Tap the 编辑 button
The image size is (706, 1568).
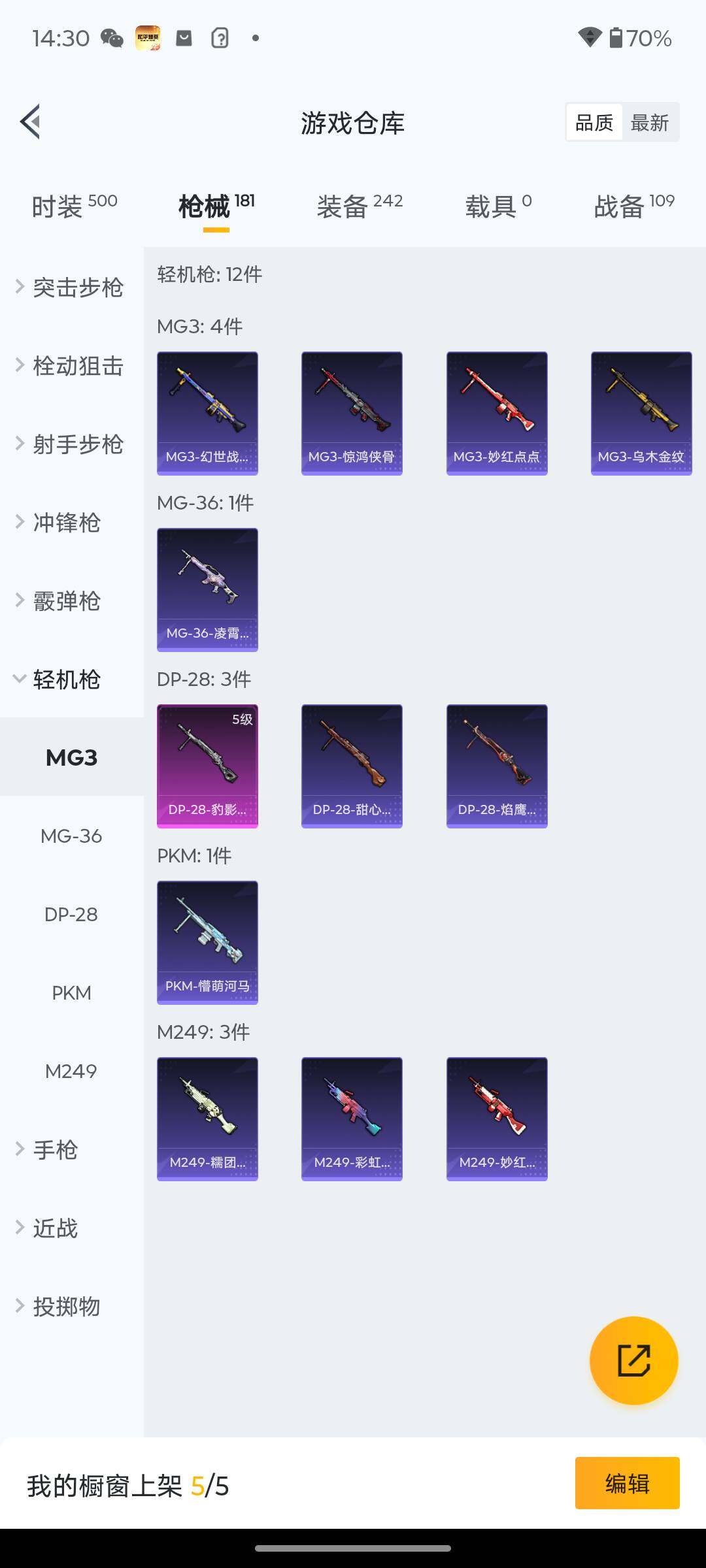tap(627, 1483)
